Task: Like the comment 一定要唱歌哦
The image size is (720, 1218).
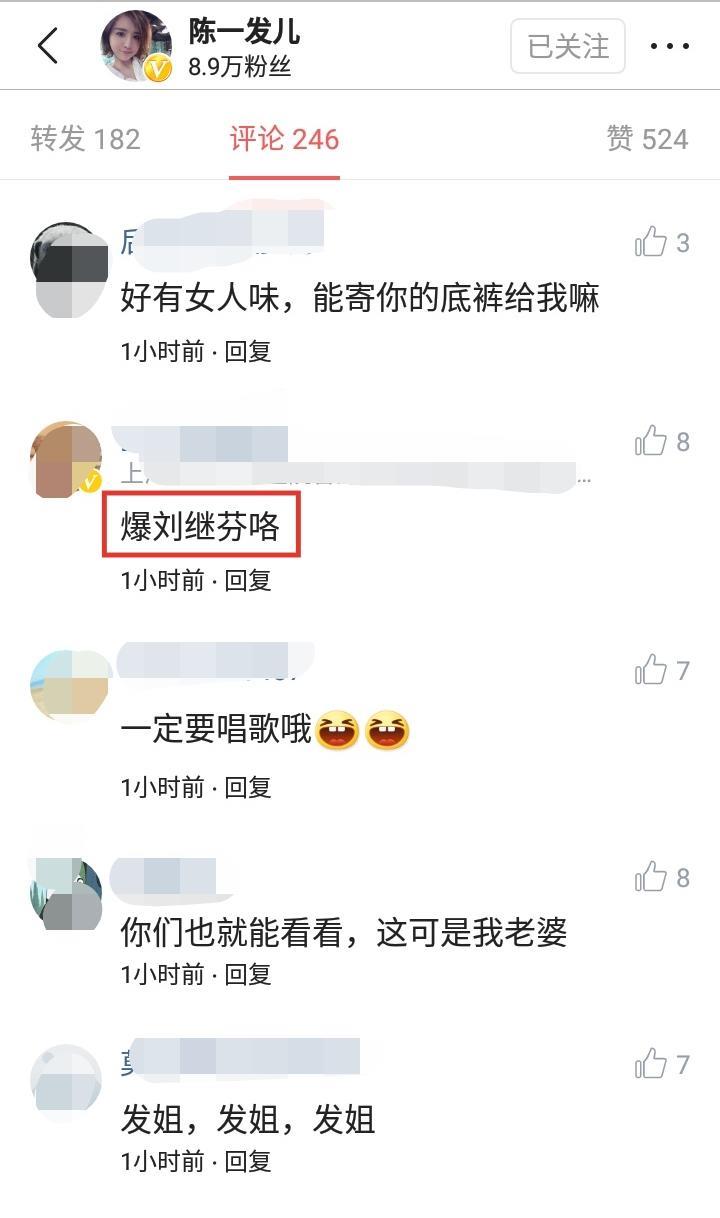Action: click(651, 670)
